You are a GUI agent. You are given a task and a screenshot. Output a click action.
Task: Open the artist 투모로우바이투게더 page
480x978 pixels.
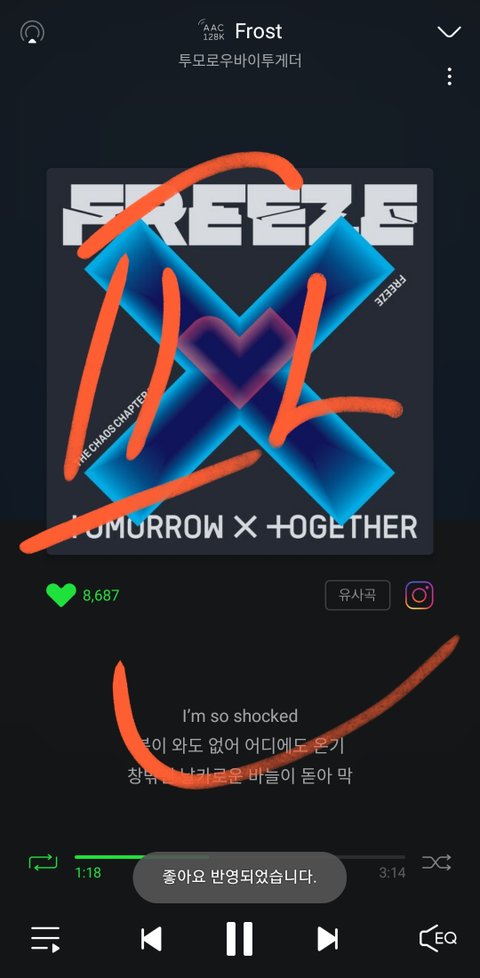click(x=240, y=61)
